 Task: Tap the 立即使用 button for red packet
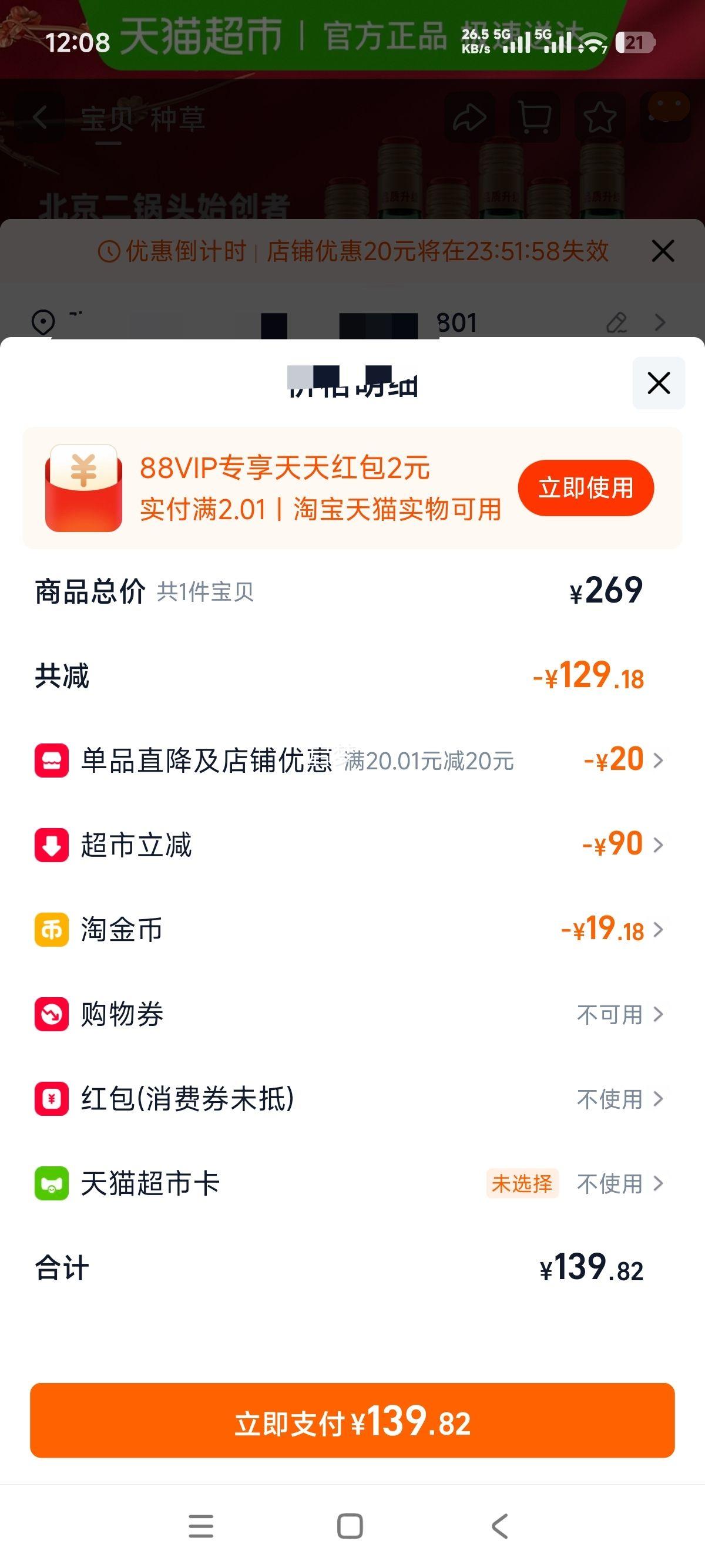coord(586,487)
